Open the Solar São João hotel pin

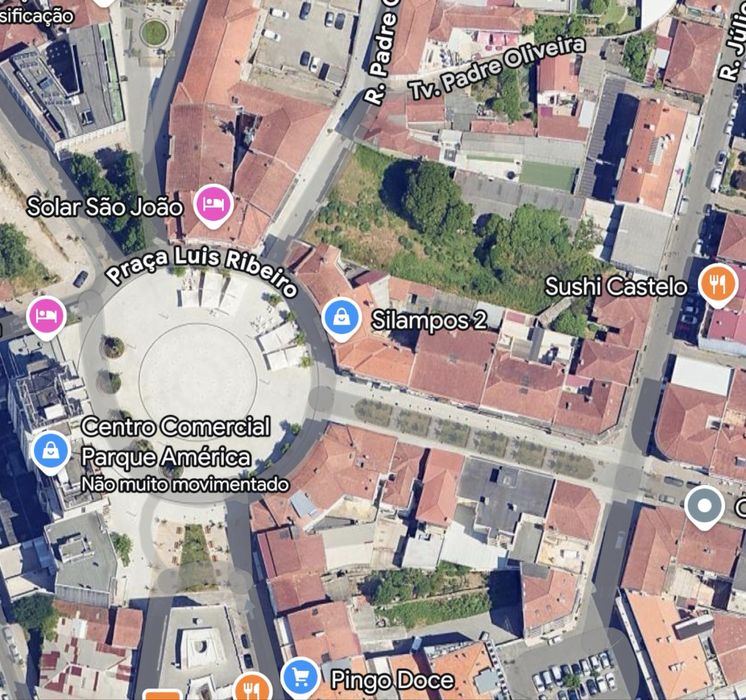tap(212, 206)
